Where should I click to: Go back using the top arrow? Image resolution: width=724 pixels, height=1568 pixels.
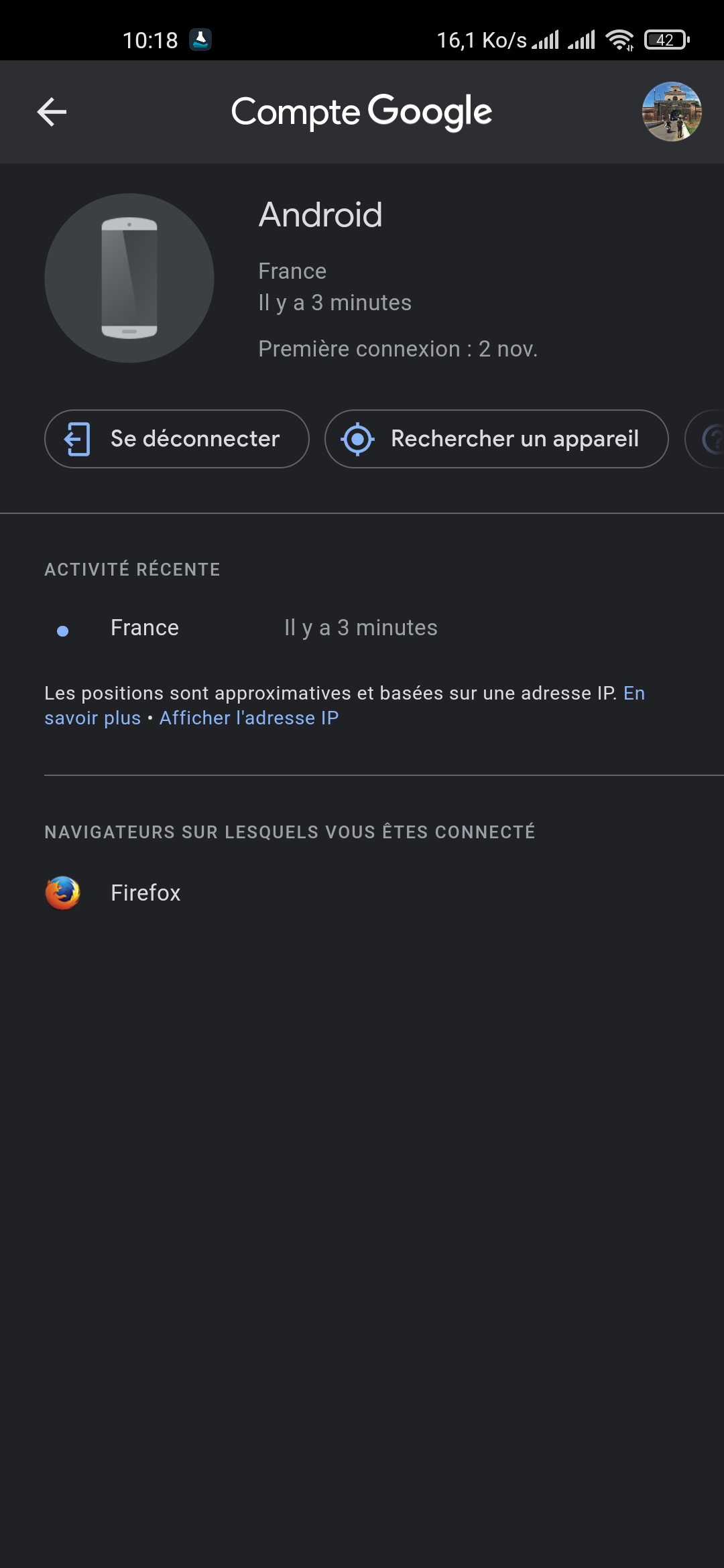tap(52, 112)
